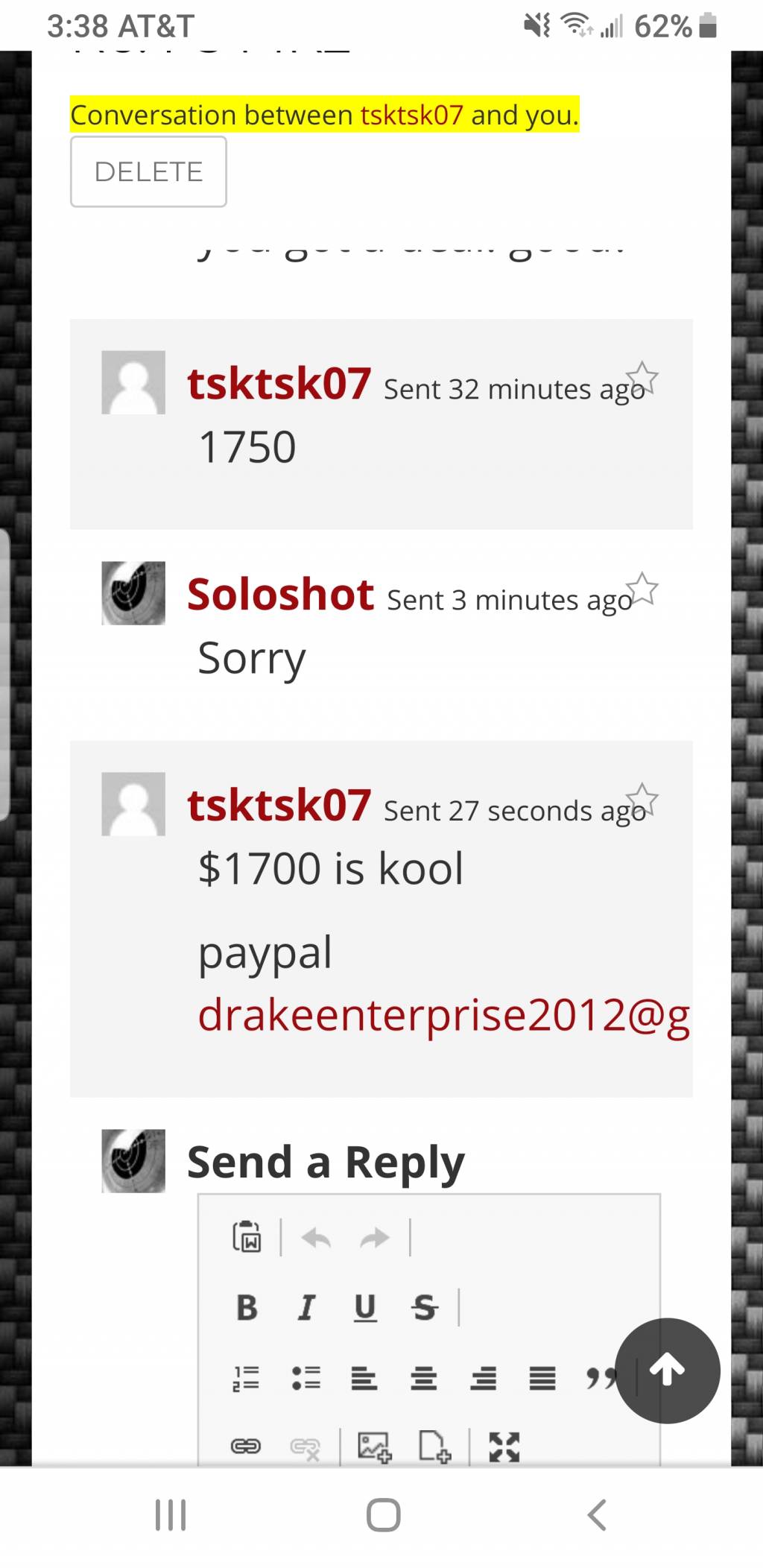Enable italic formatting
The height and width of the screenshot is (1568, 763).
305,1307
